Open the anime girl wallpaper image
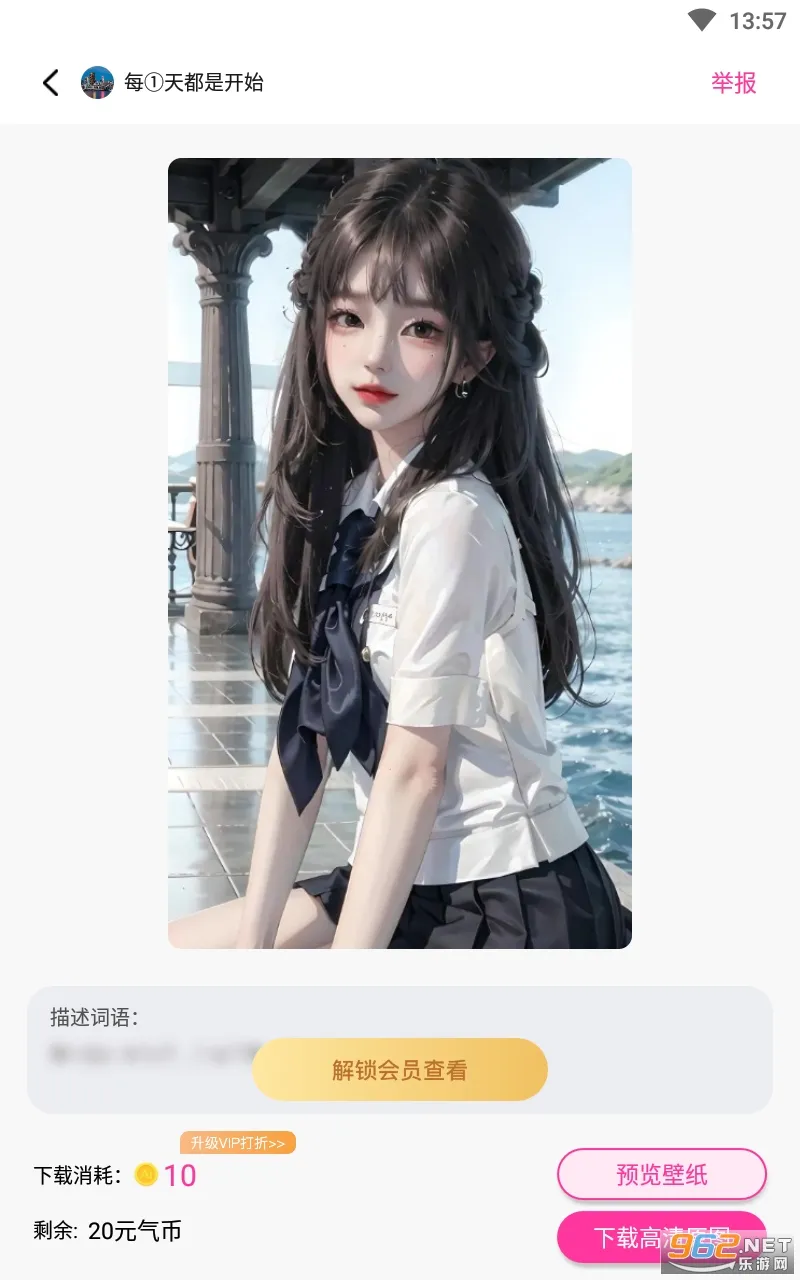This screenshot has width=800, height=1280. 400,553
